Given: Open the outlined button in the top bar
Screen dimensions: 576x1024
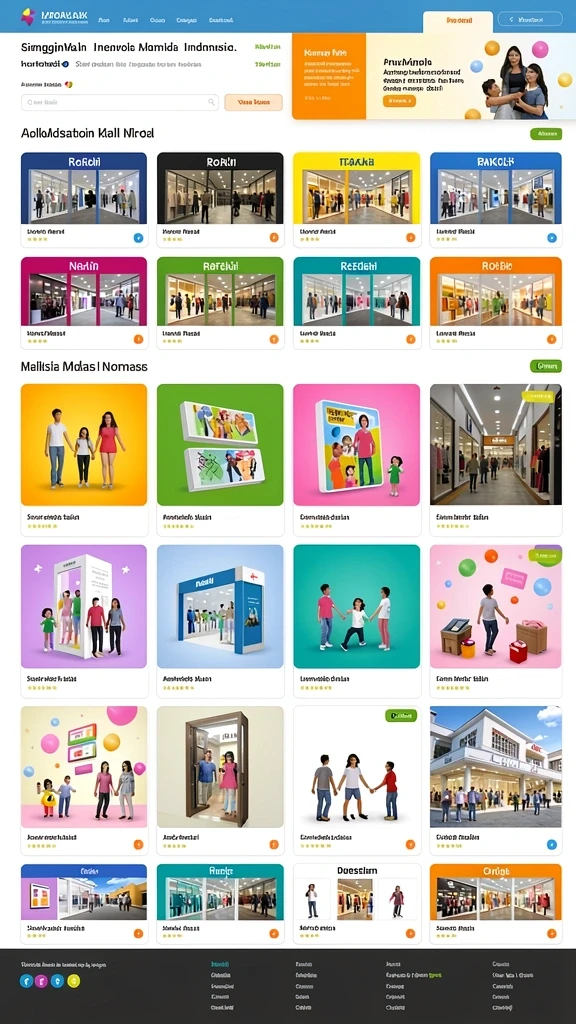Looking at the screenshot, I should coord(530,19).
